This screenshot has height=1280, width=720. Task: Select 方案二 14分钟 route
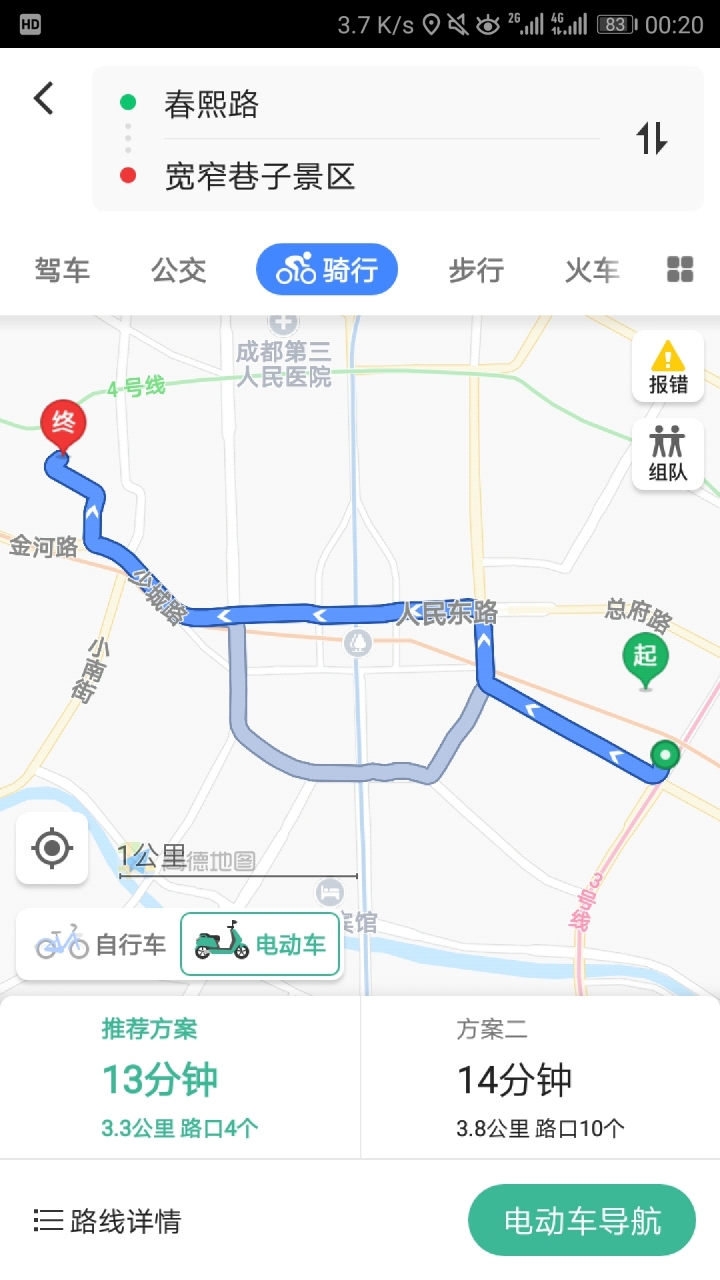pos(540,1078)
